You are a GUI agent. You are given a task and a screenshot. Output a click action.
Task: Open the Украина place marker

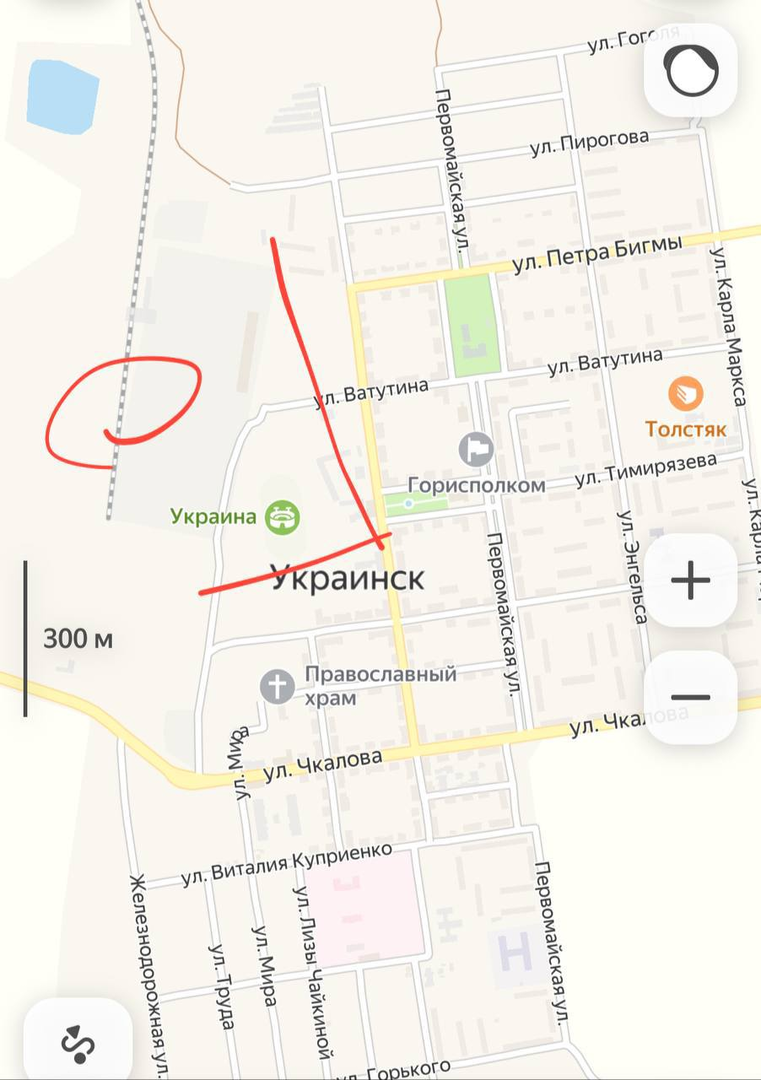[283, 517]
